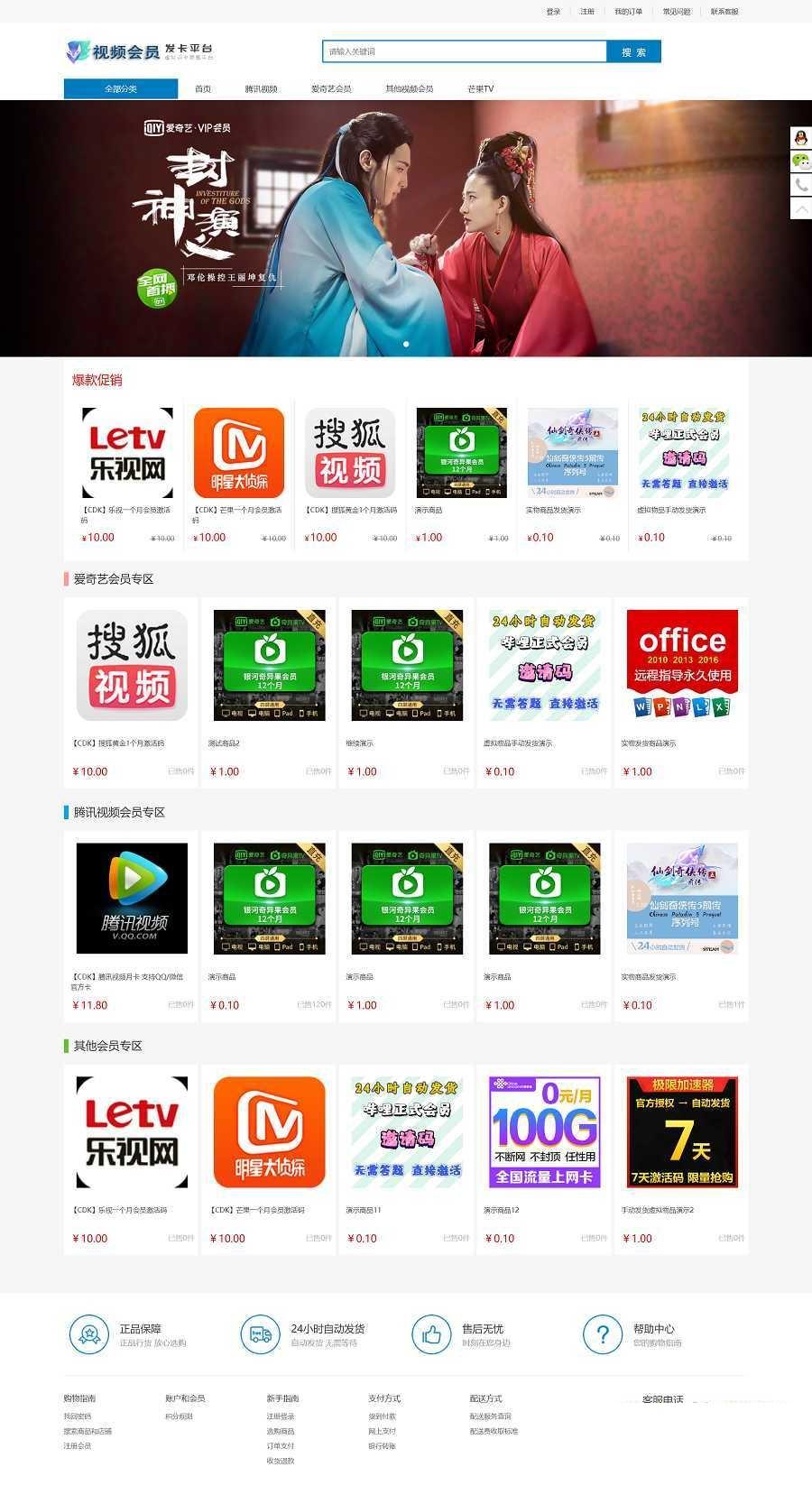Switch to the 爱奇艺会员 tab
Screen dimensions: 812x1504
click(x=331, y=89)
